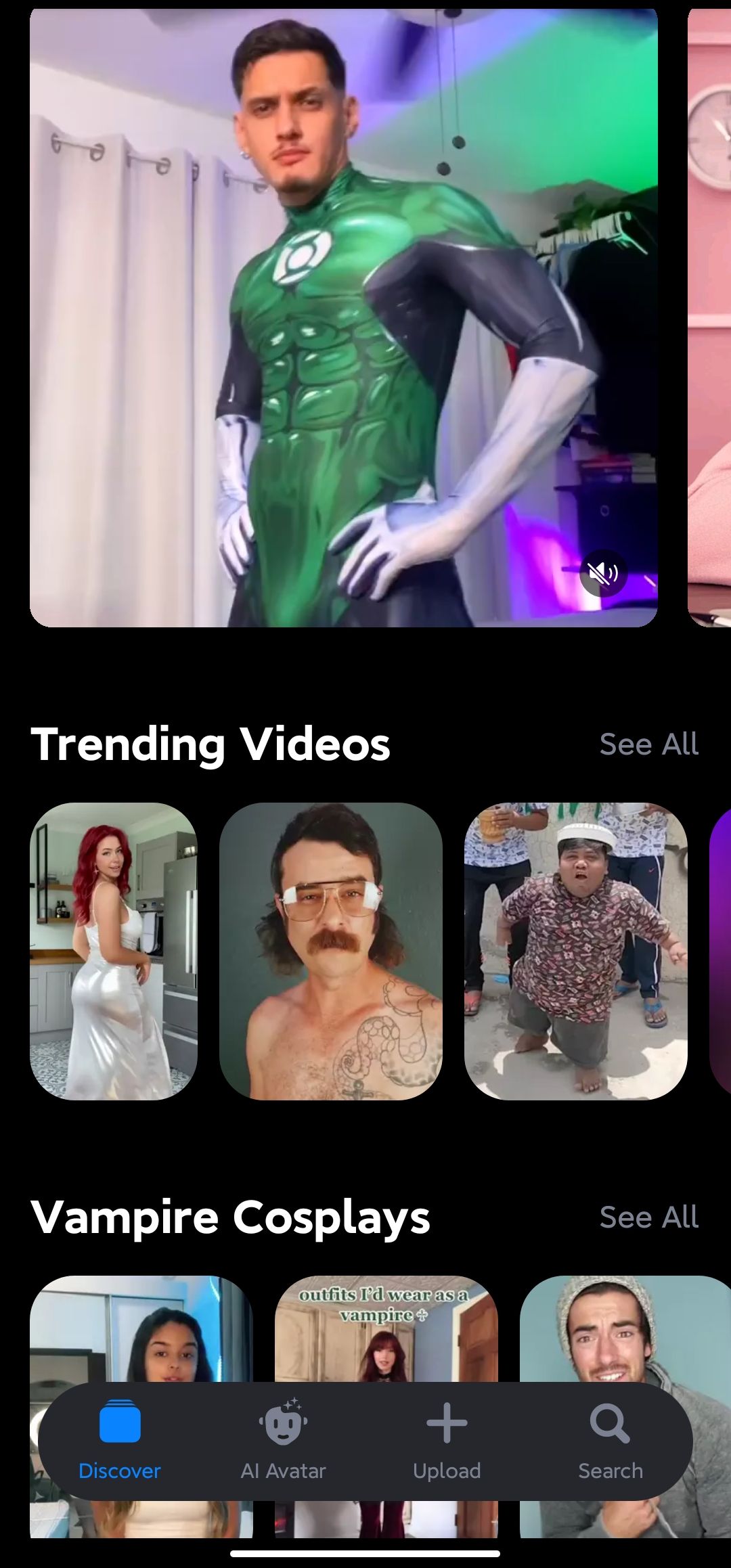The height and width of the screenshot is (1568, 731).
Task: Switch to the Search tab
Action: 610,1440
